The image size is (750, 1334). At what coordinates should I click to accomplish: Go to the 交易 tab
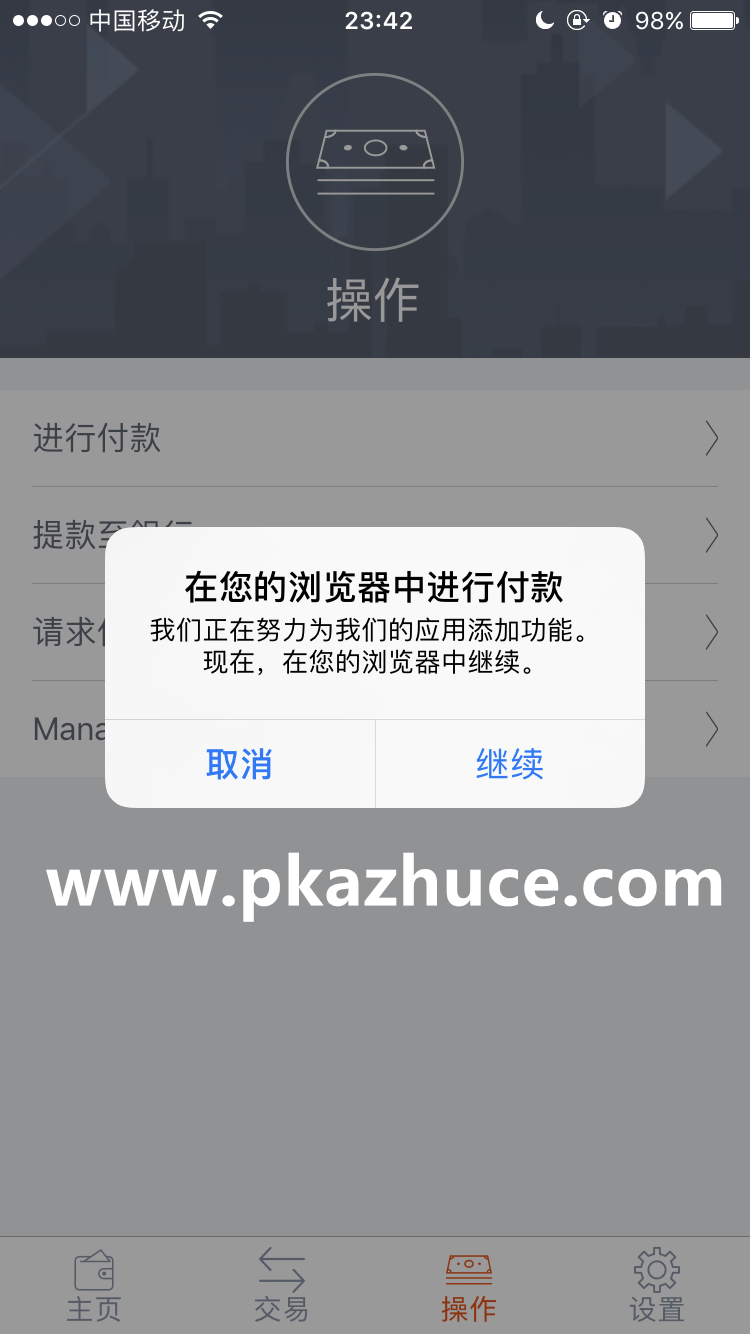pyautogui.click(x=281, y=1286)
